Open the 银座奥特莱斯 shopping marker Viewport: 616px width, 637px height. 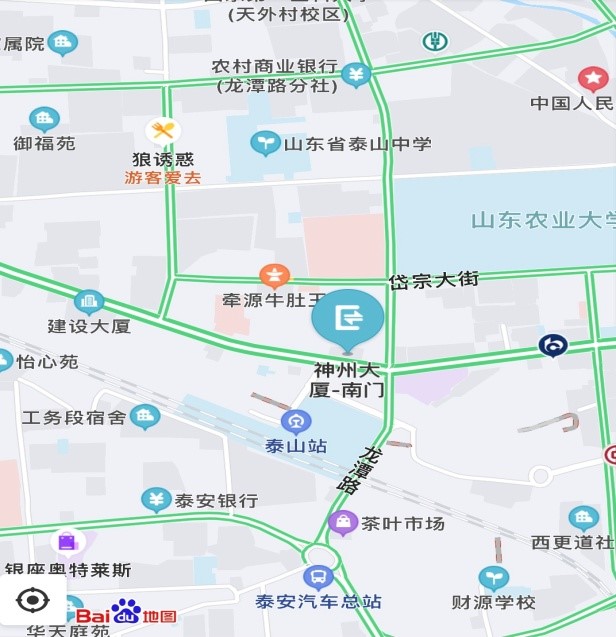point(67,543)
